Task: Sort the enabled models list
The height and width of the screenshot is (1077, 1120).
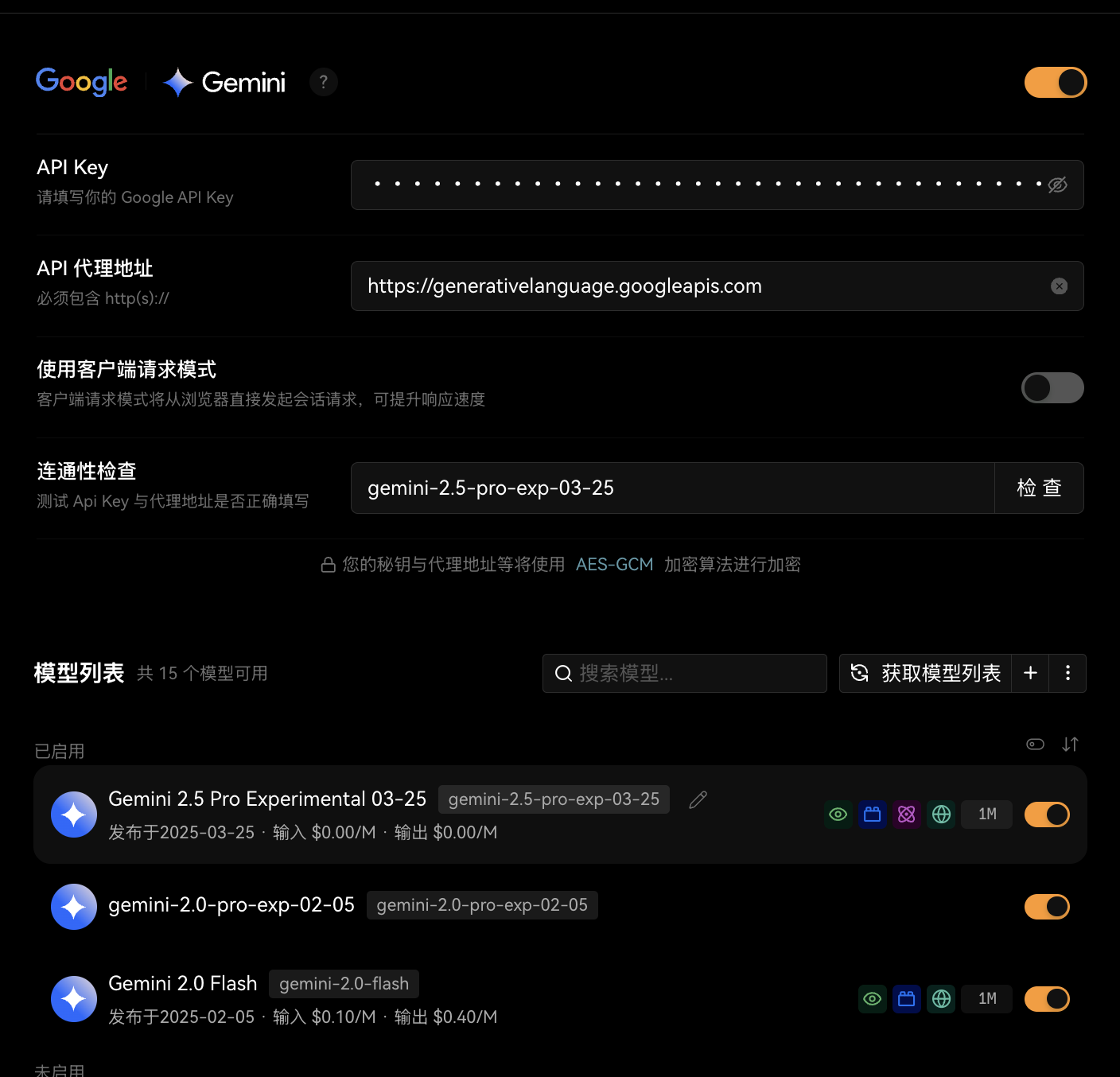Action: [1070, 745]
